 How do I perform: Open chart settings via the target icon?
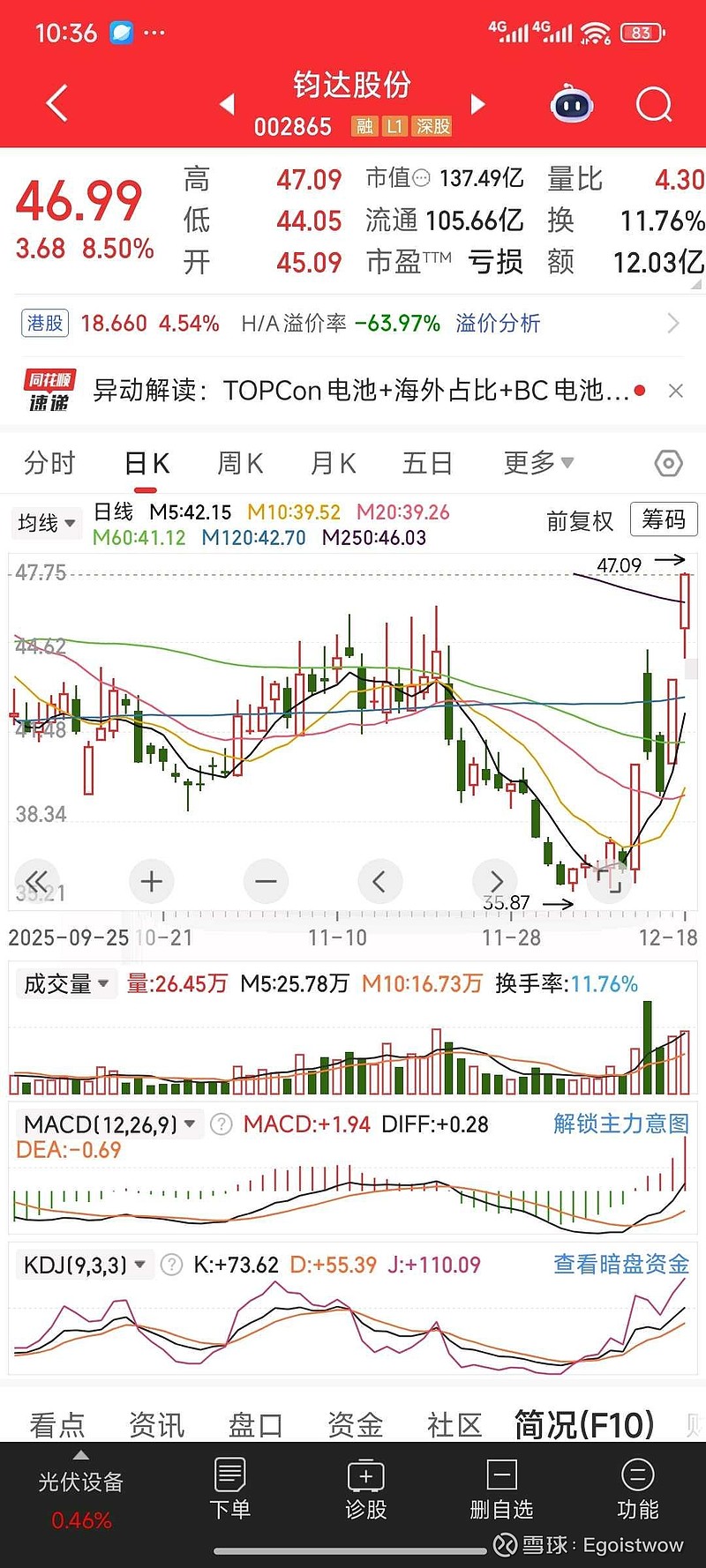pyautogui.click(x=668, y=462)
